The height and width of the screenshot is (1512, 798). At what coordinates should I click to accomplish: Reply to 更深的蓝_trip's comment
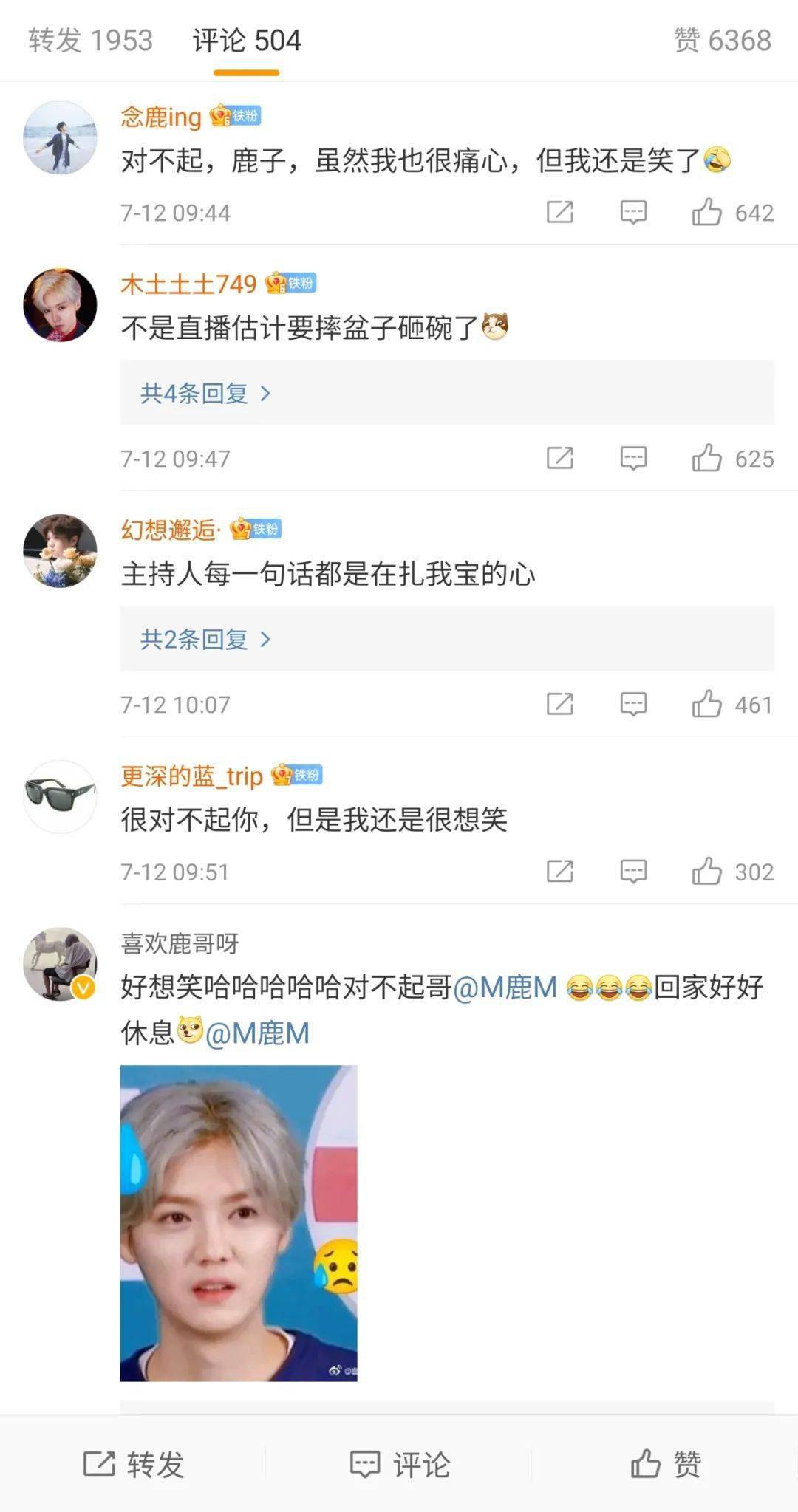click(x=633, y=872)
